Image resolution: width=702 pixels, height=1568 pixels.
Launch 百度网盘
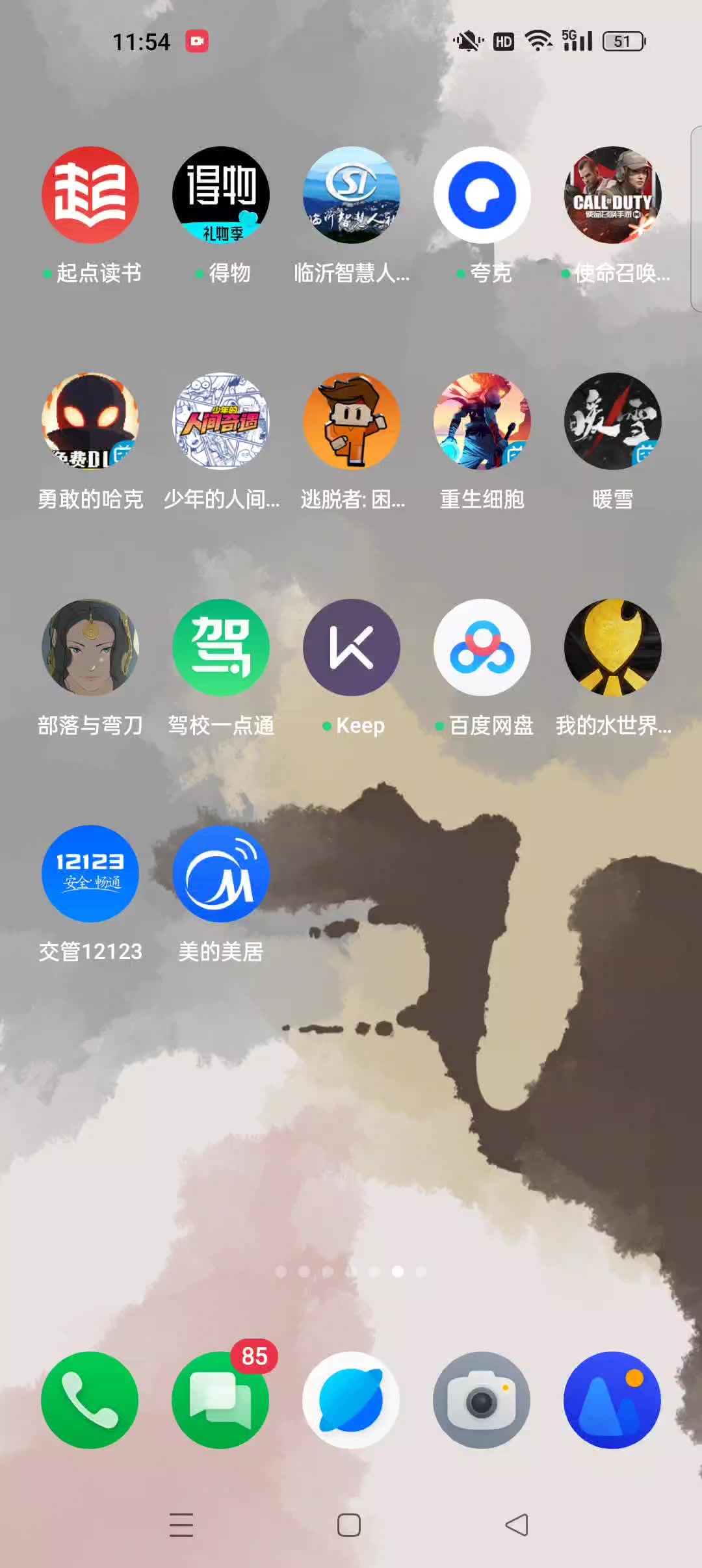pyautogui.click(x=482, y=647)
